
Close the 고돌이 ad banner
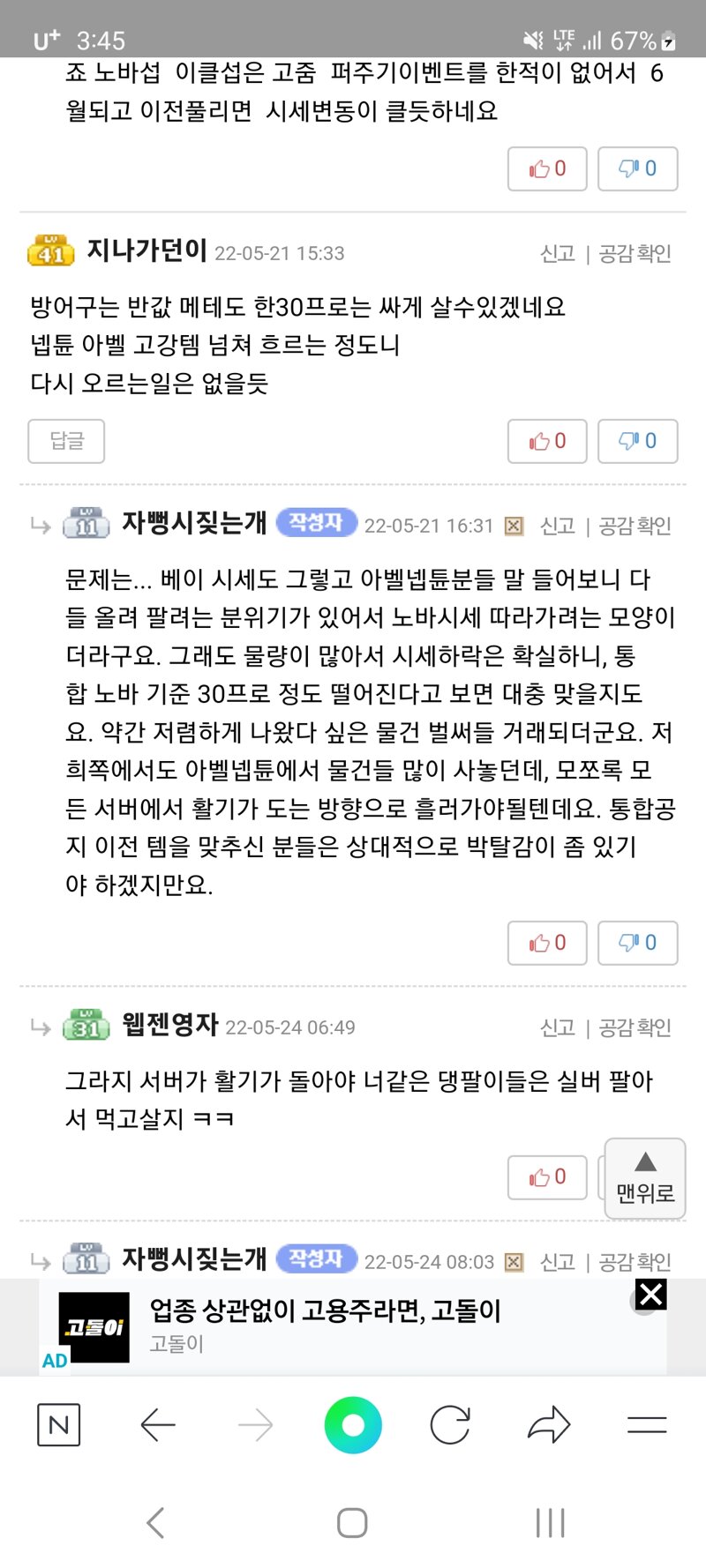pyautogui.click(x=650, y=1295)
